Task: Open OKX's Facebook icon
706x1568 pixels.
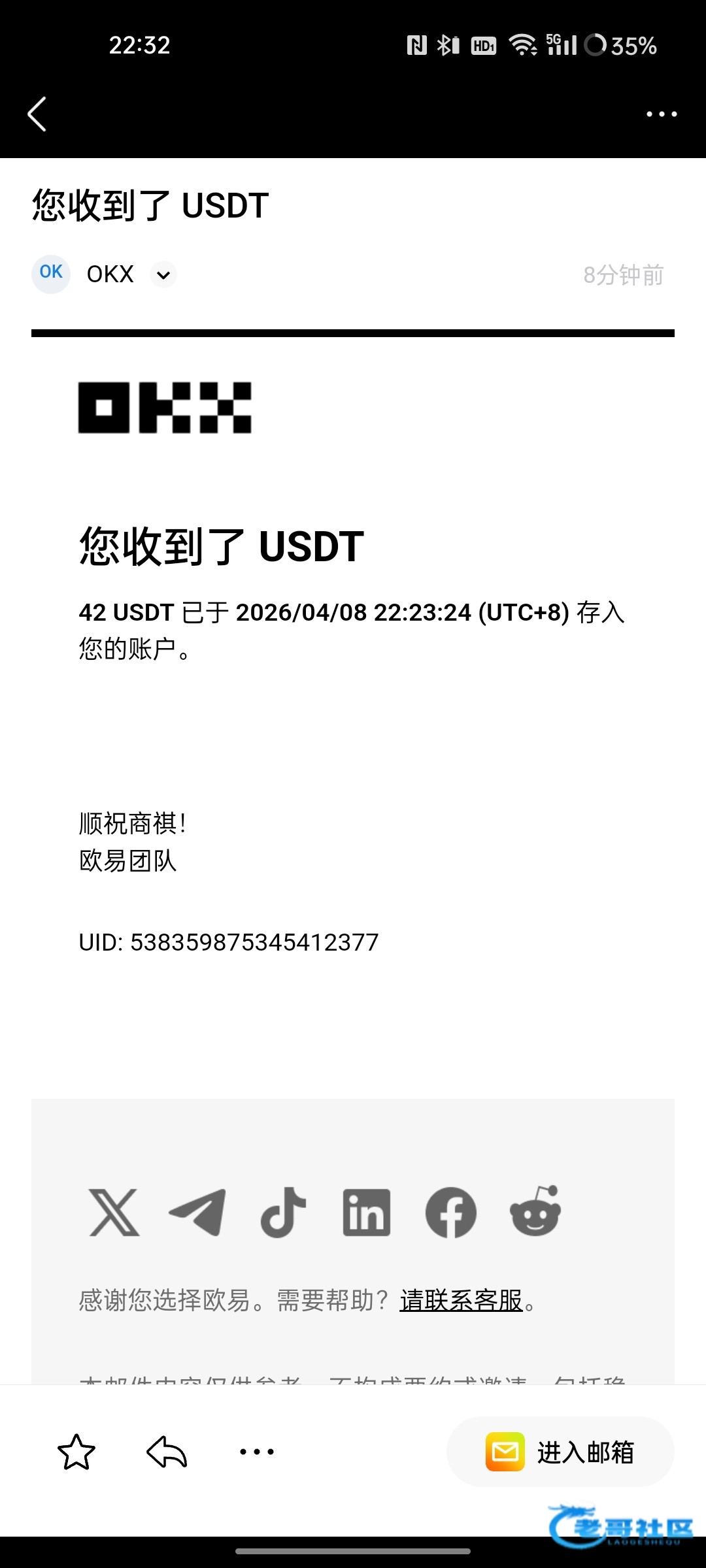Action: pos(451,1213)
